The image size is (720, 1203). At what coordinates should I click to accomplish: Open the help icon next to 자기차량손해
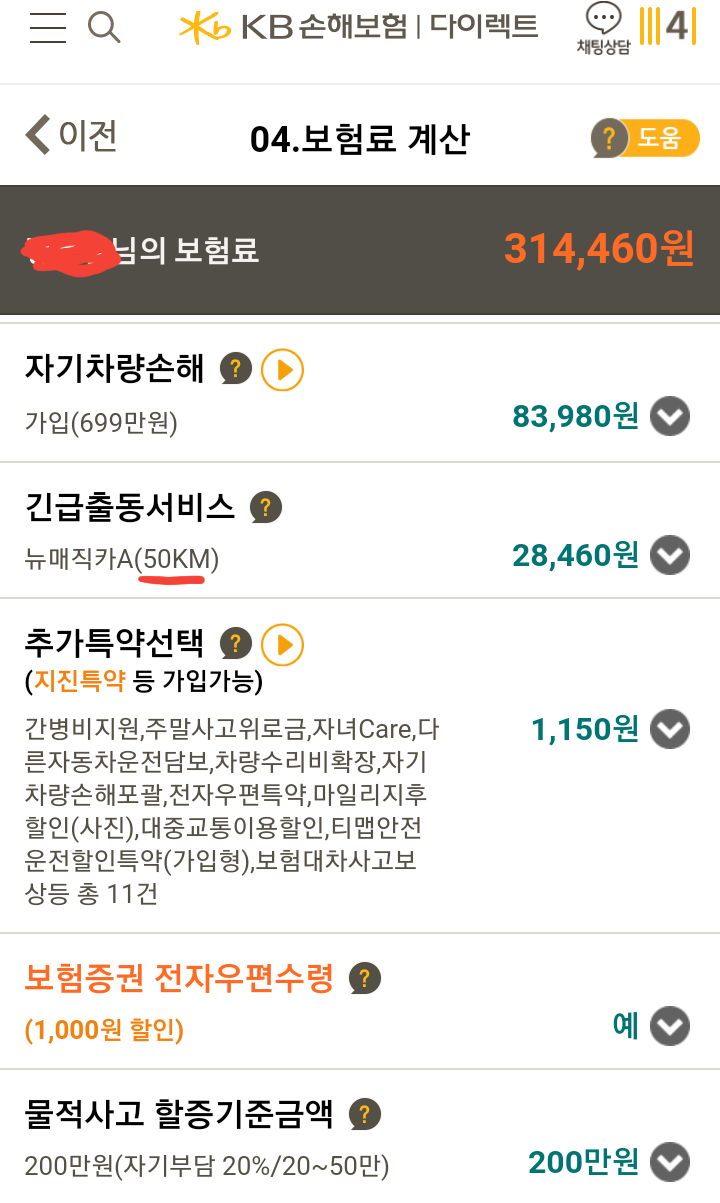[x=236, y=370]
